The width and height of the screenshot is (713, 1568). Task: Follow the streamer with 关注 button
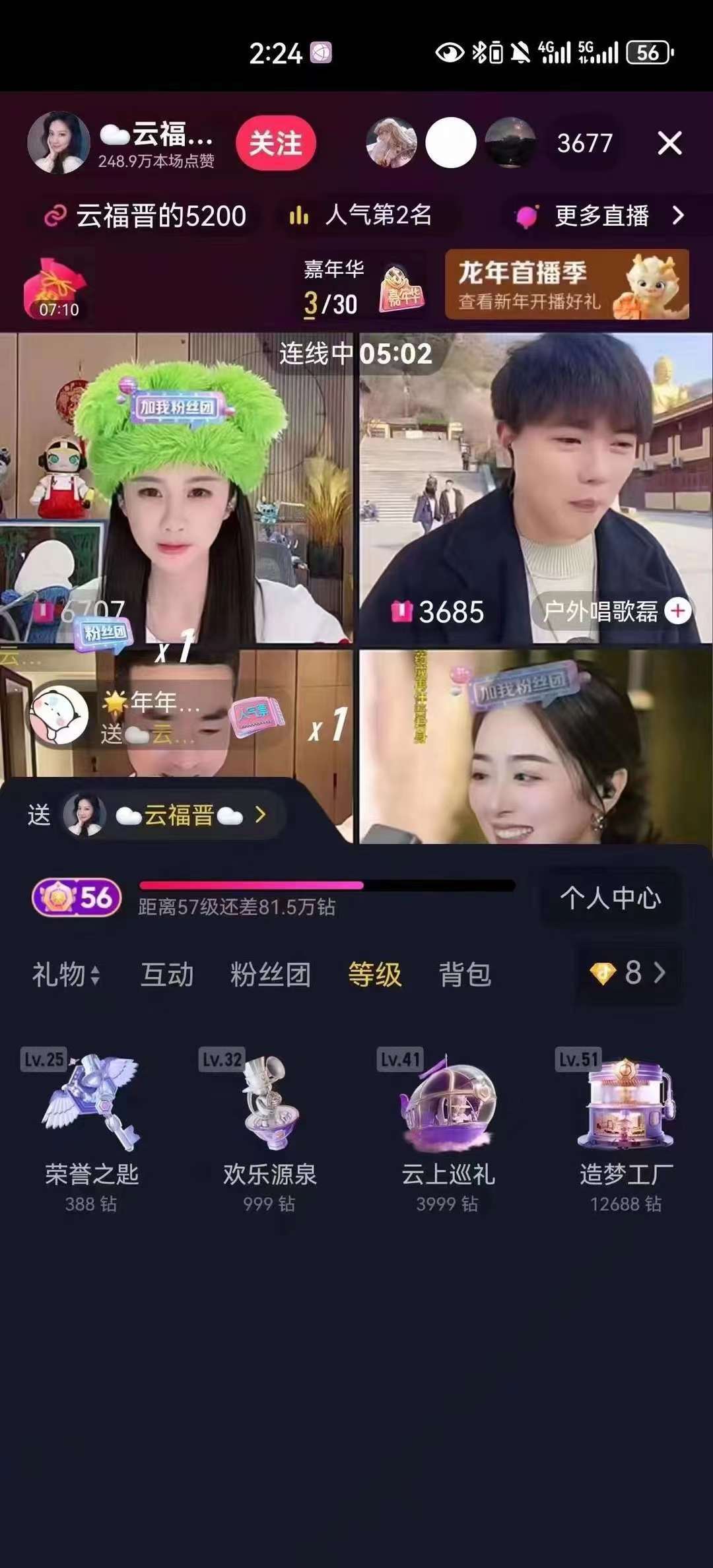pos(275,143)
